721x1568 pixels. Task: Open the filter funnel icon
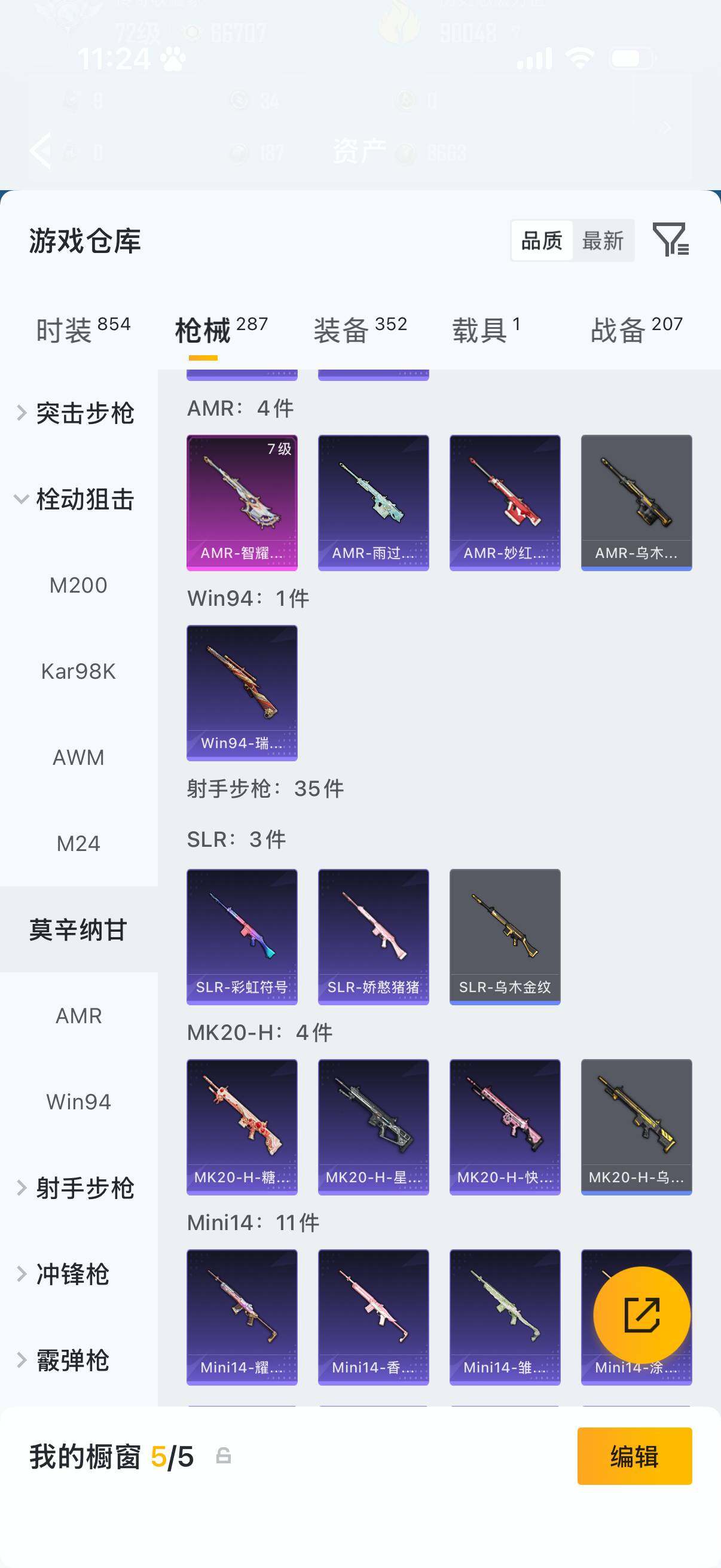coord(671,239)
